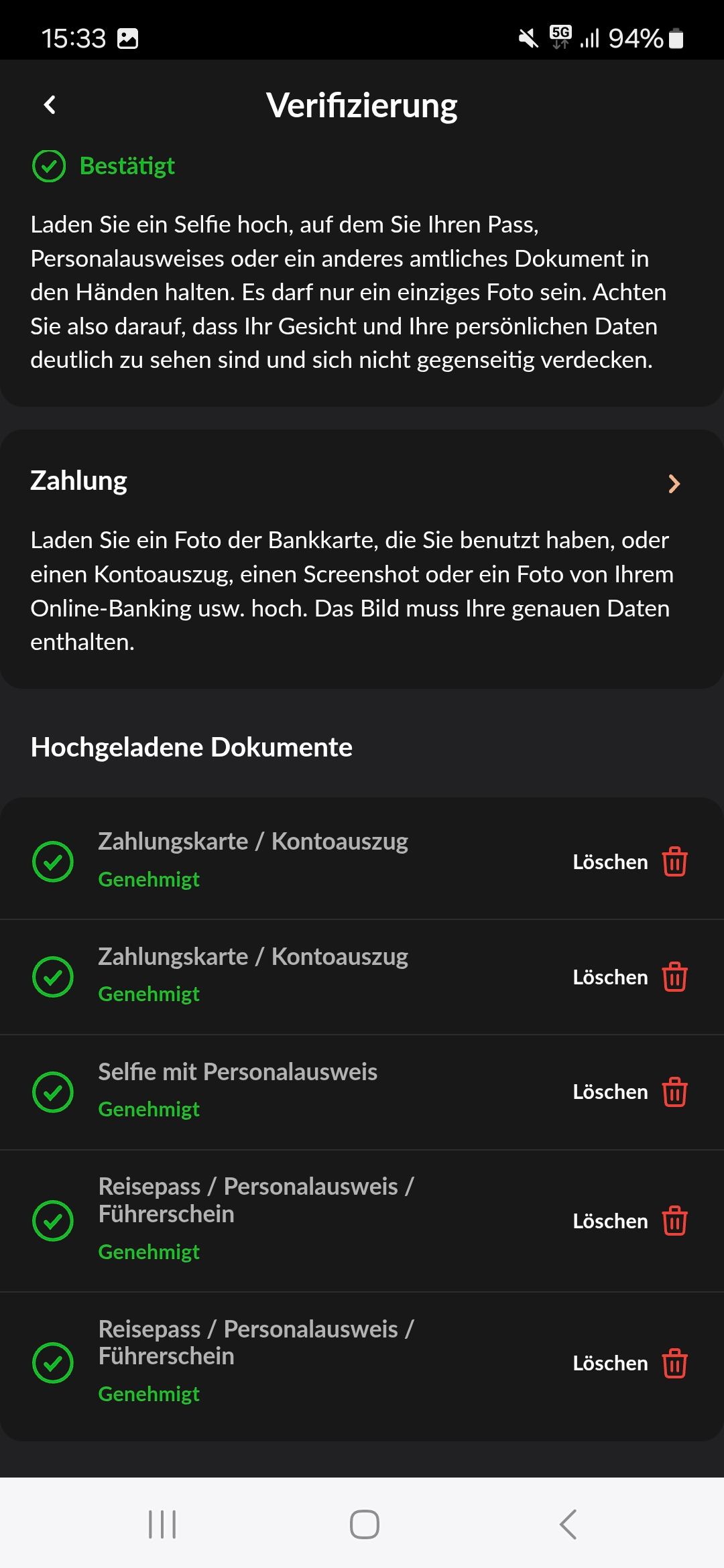Open the Zahlung verification section
This screenshot has width=724, height=1568.
[x=674, y=483]
